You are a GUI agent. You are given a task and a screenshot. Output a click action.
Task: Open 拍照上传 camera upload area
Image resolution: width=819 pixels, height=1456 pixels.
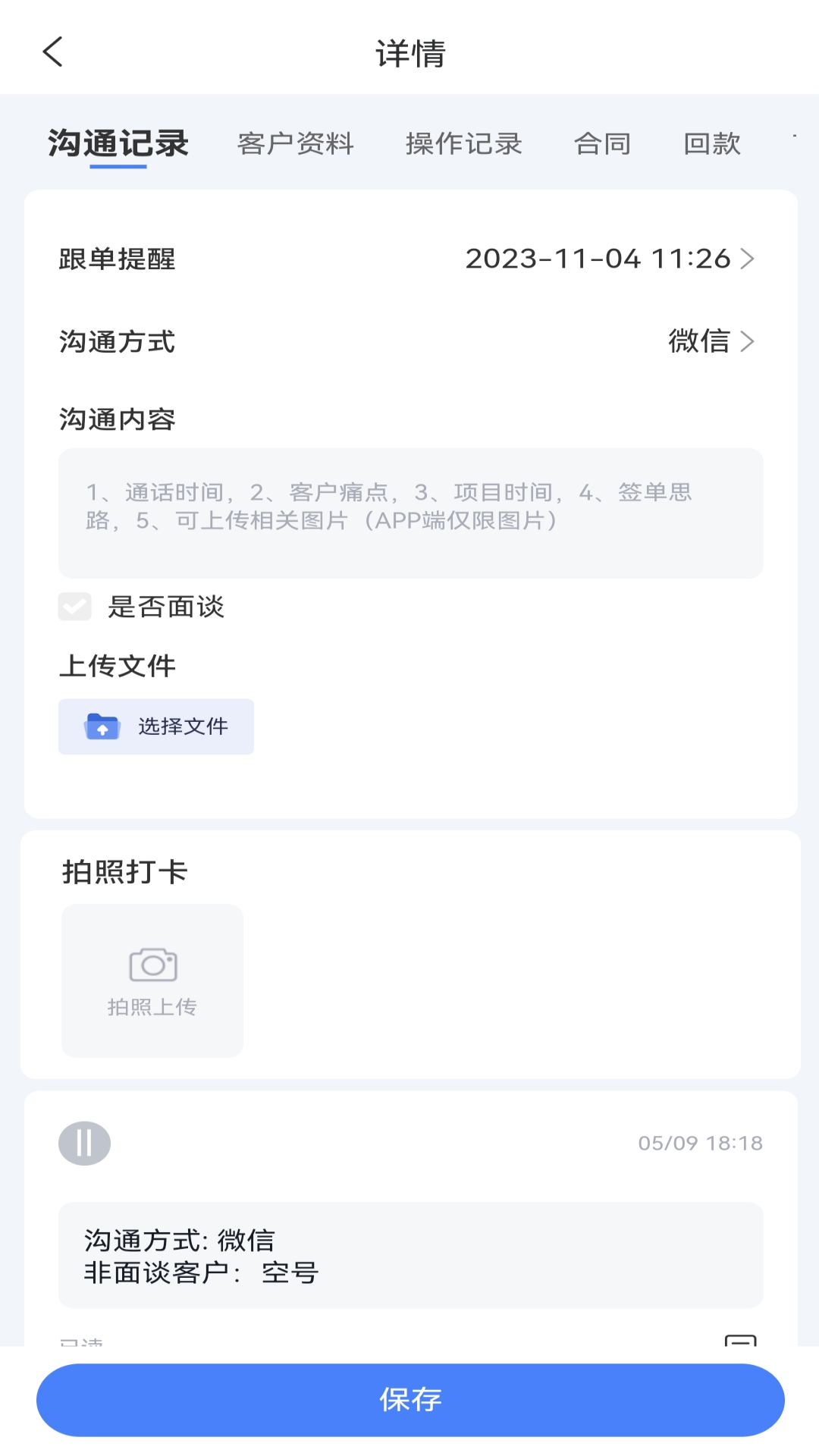152,980
